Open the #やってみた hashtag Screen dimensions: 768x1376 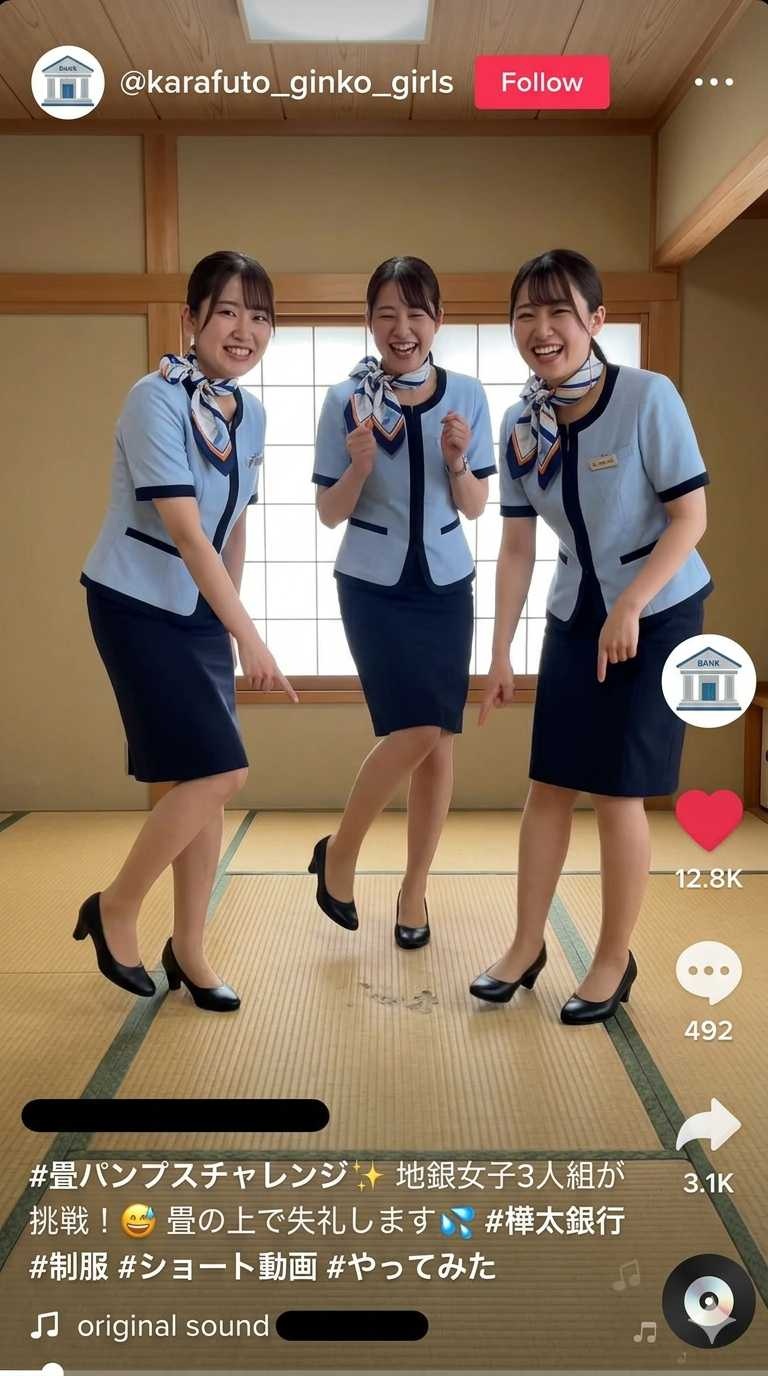click(411, 1267)
